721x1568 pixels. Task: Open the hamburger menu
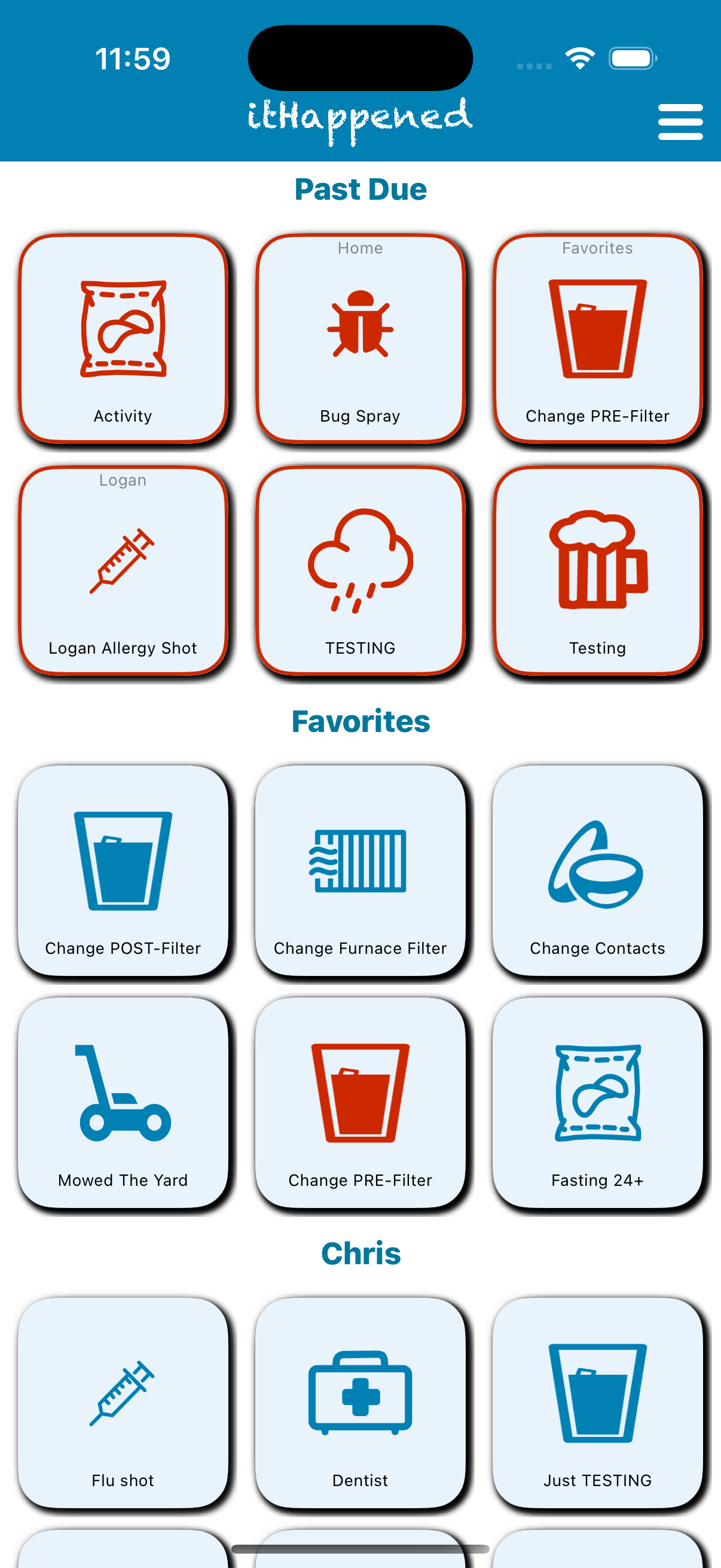click(x=680, y=121)
